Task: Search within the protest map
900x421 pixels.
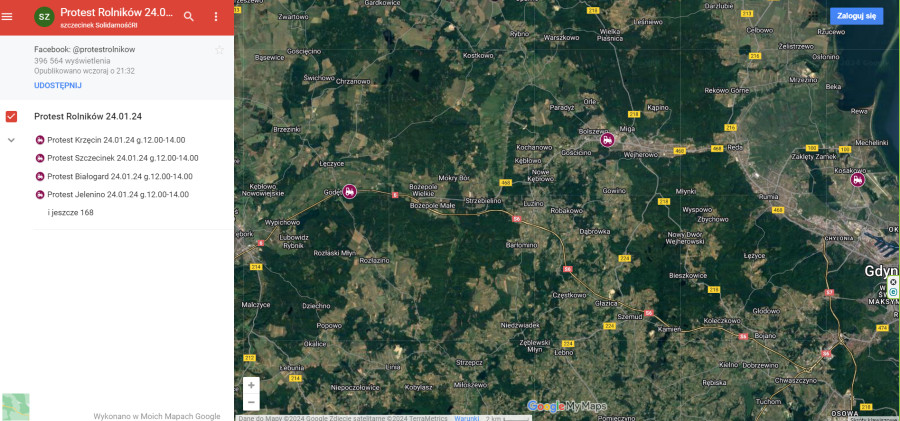Action: [189, 17]
